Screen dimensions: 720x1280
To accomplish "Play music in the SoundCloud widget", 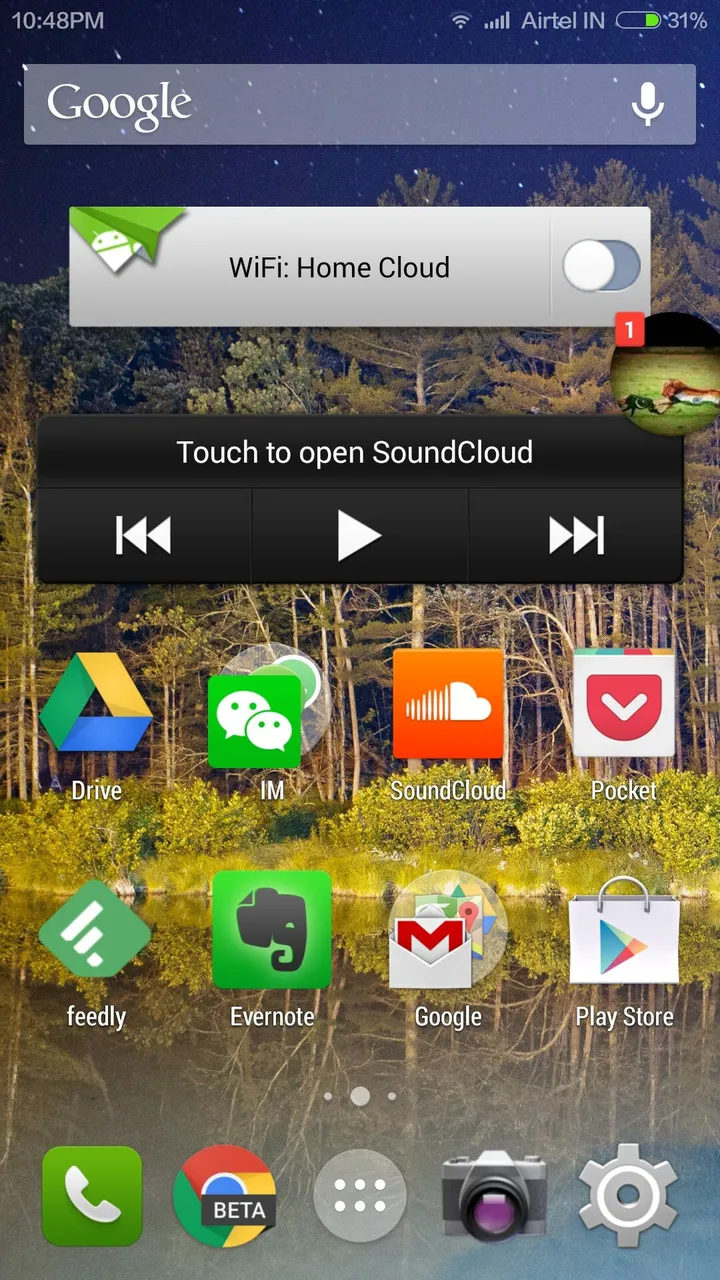I will tap(359, 535).
